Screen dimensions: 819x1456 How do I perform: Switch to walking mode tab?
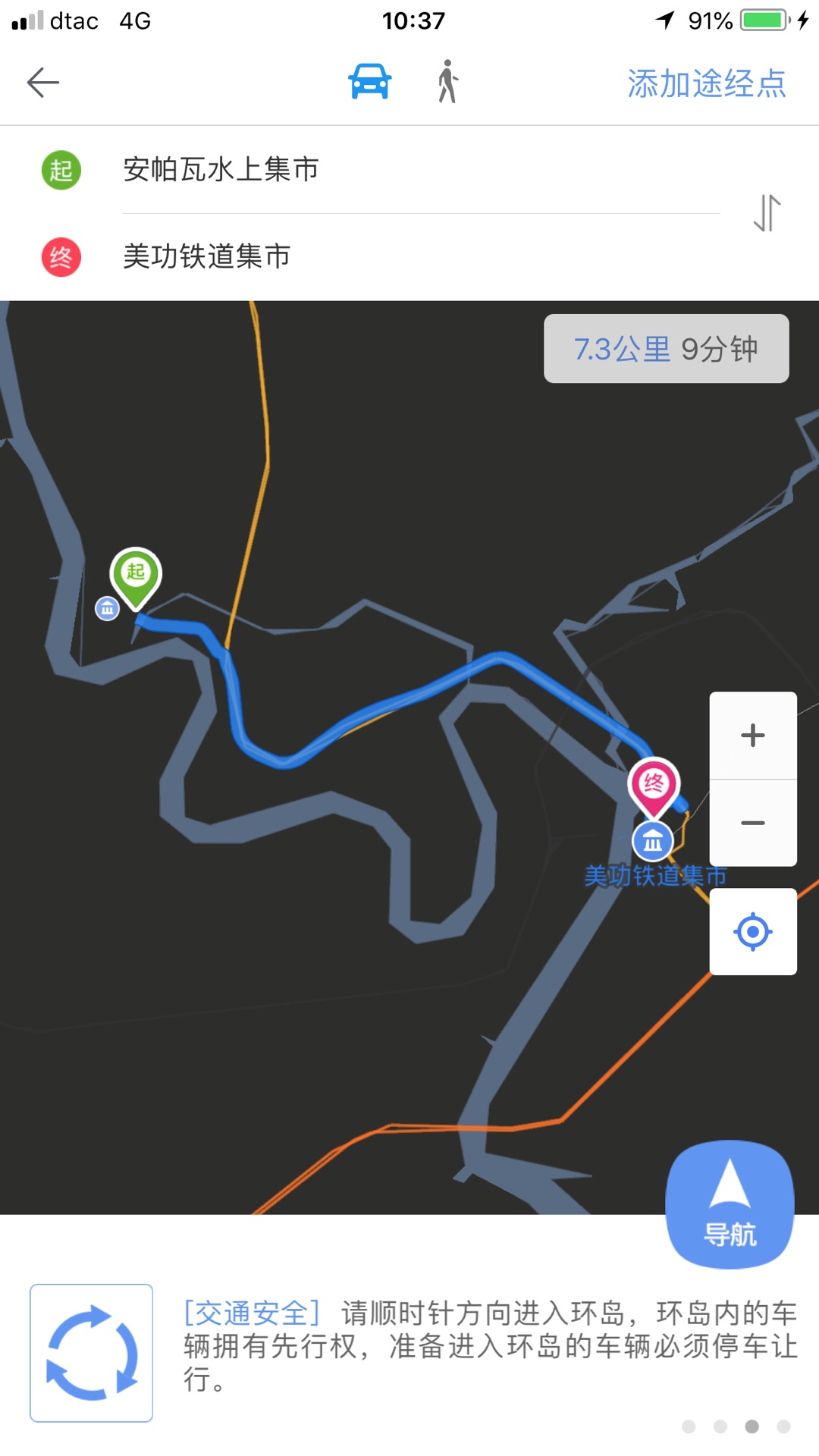point(448,82)
